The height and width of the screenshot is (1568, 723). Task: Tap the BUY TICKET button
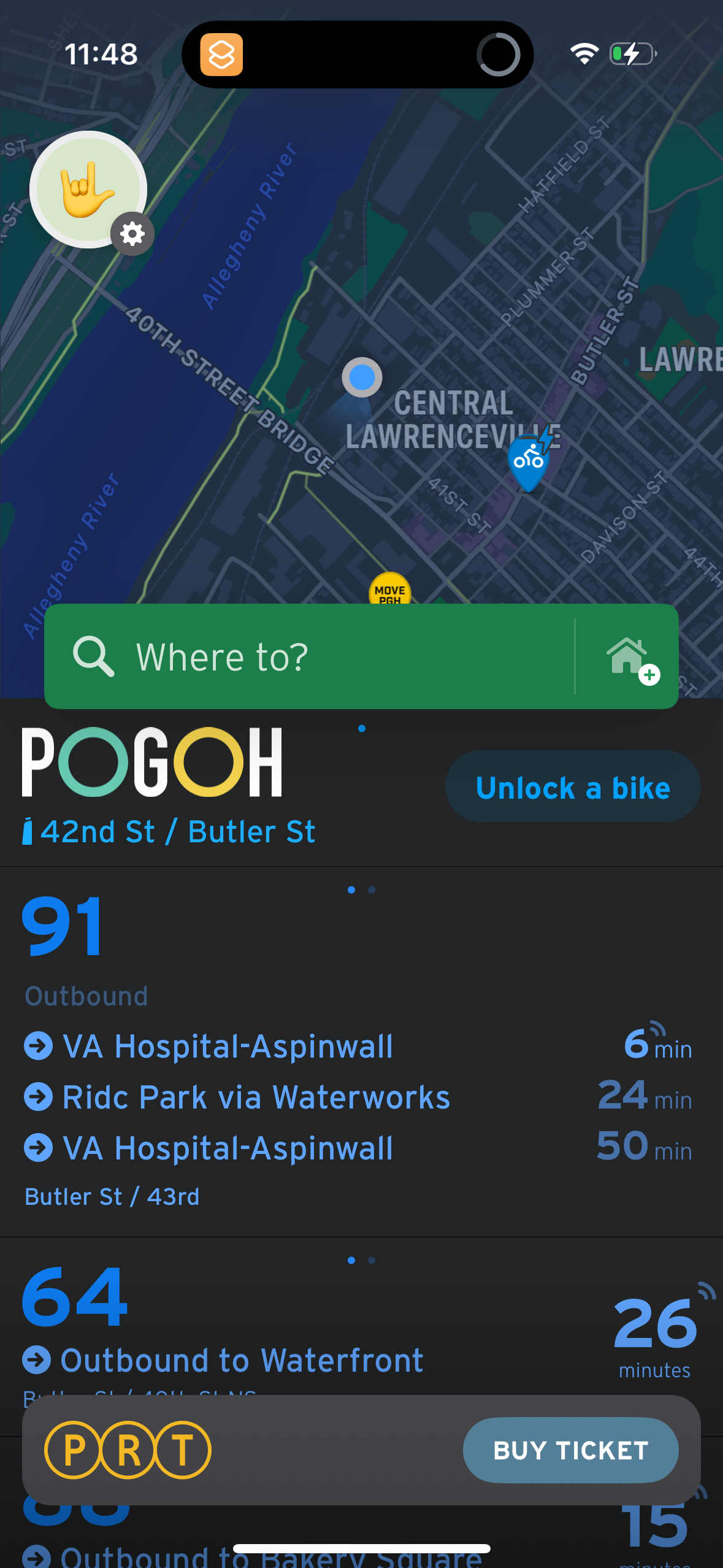click(x=570, y=1450)
